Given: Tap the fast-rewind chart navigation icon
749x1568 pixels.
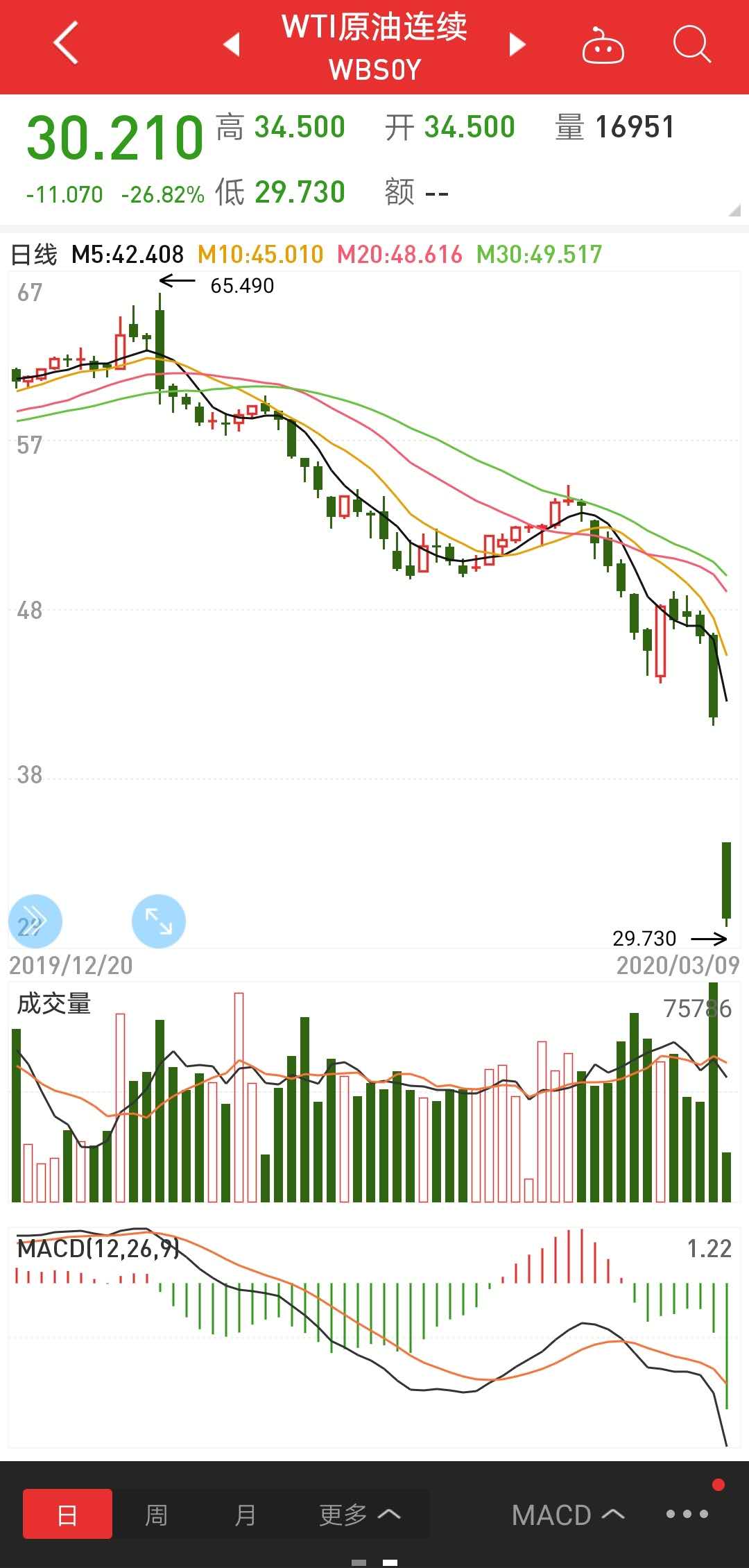Looking at the screenshot, I should 36,921.
